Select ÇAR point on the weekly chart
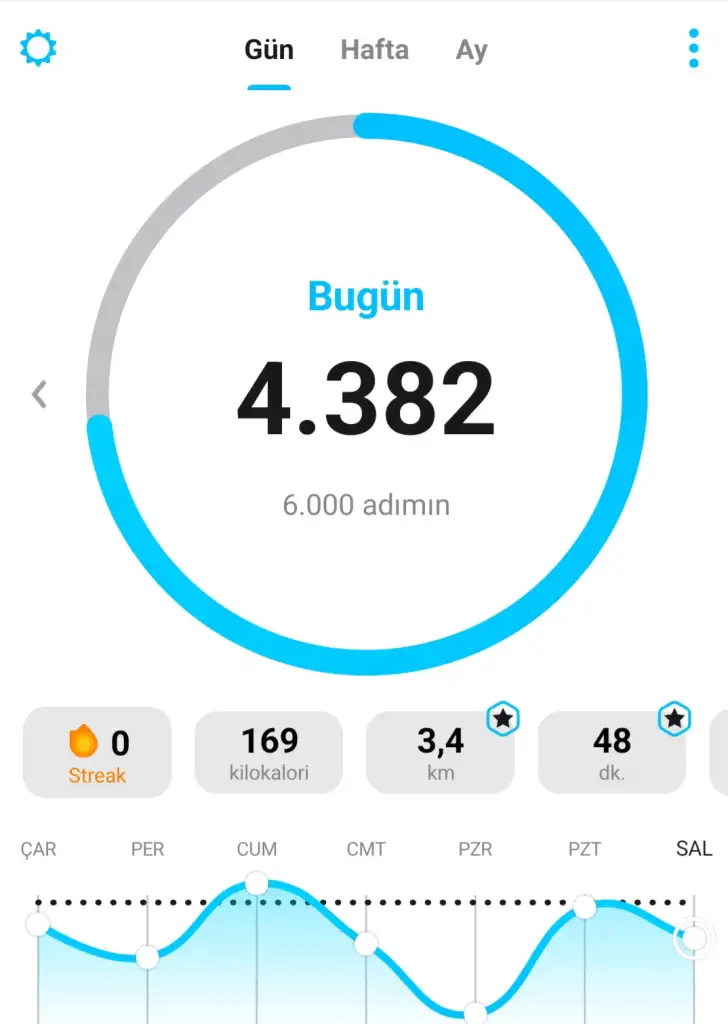The height and width of the screenshot is (1024, 728). (38, 924)
